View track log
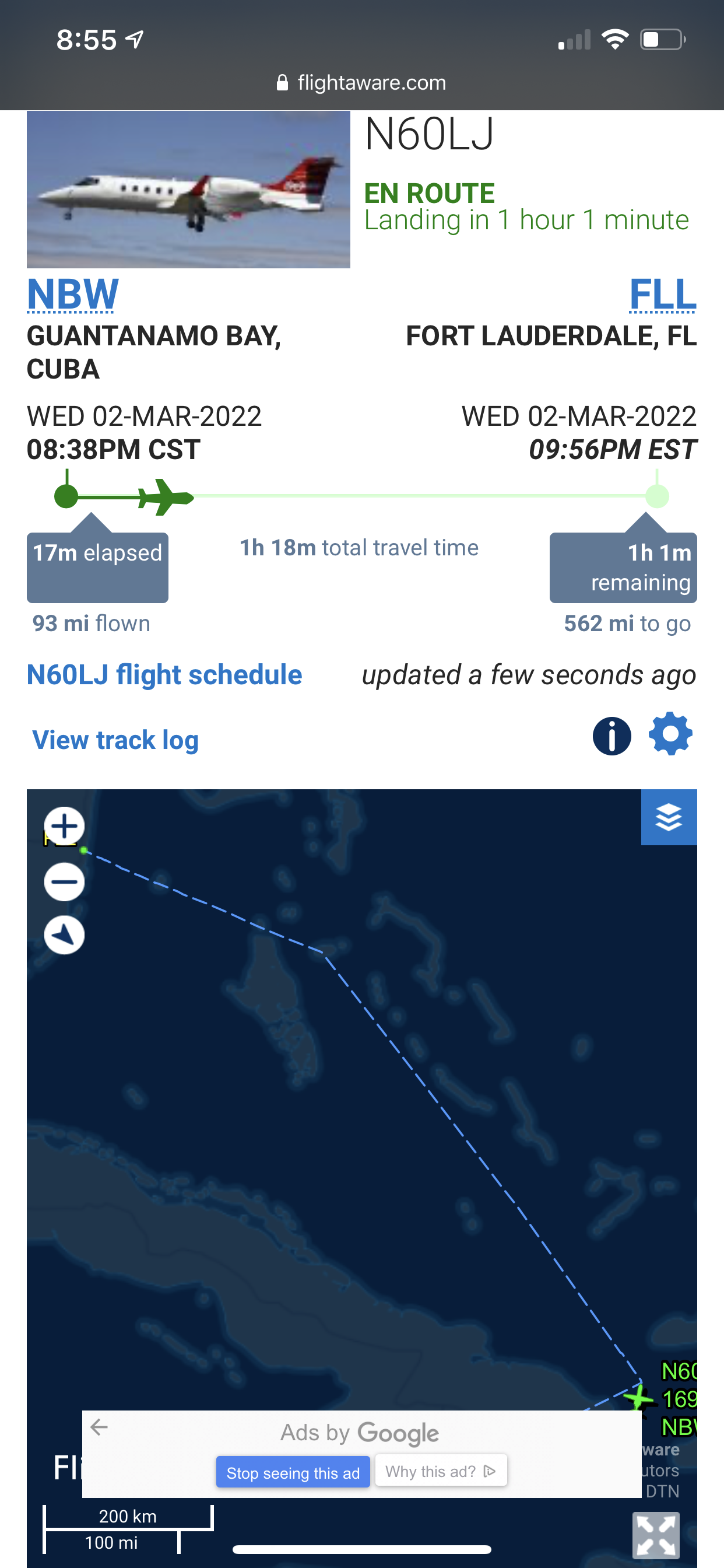This screenshot has height=1568, width=724. click(x=115, y=740)
